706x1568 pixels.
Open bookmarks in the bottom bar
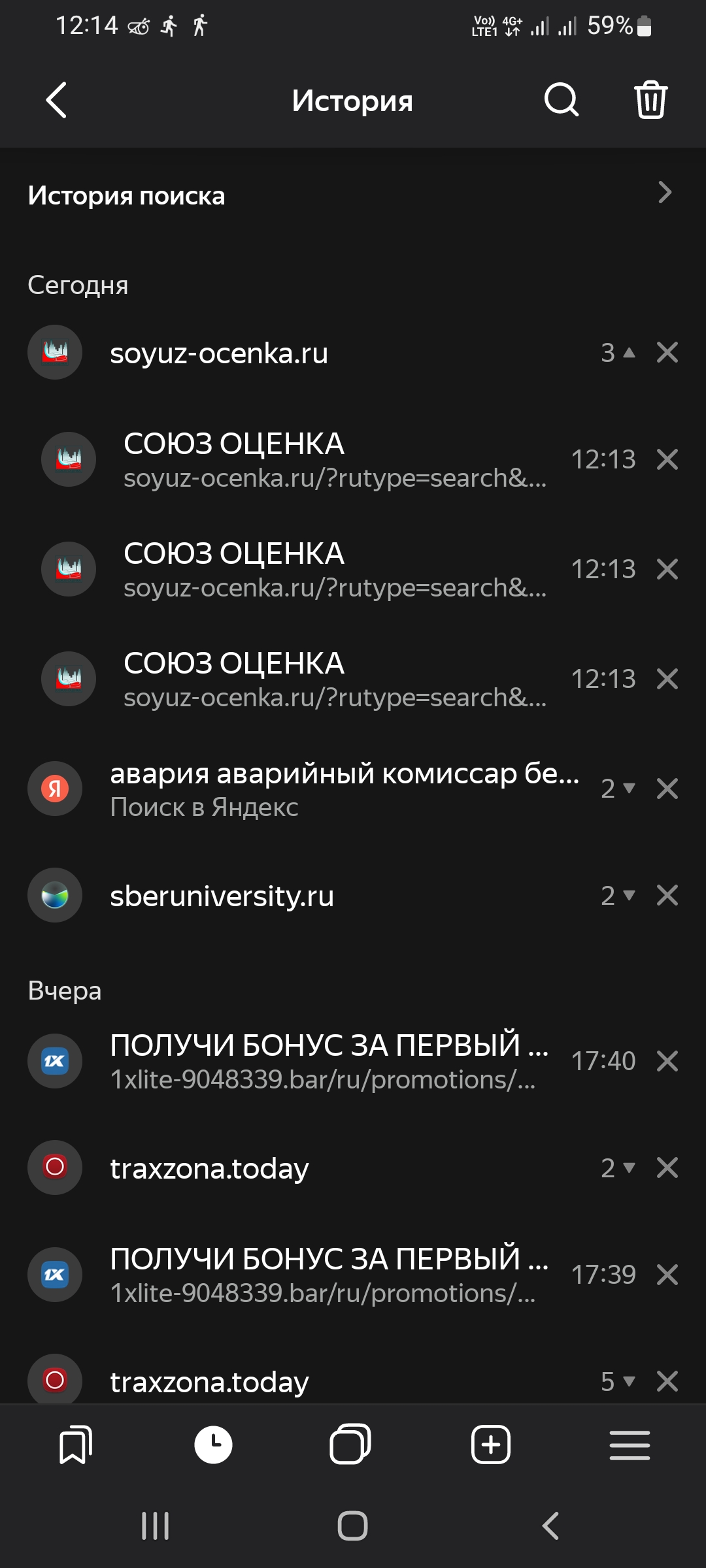(75, 1445)
